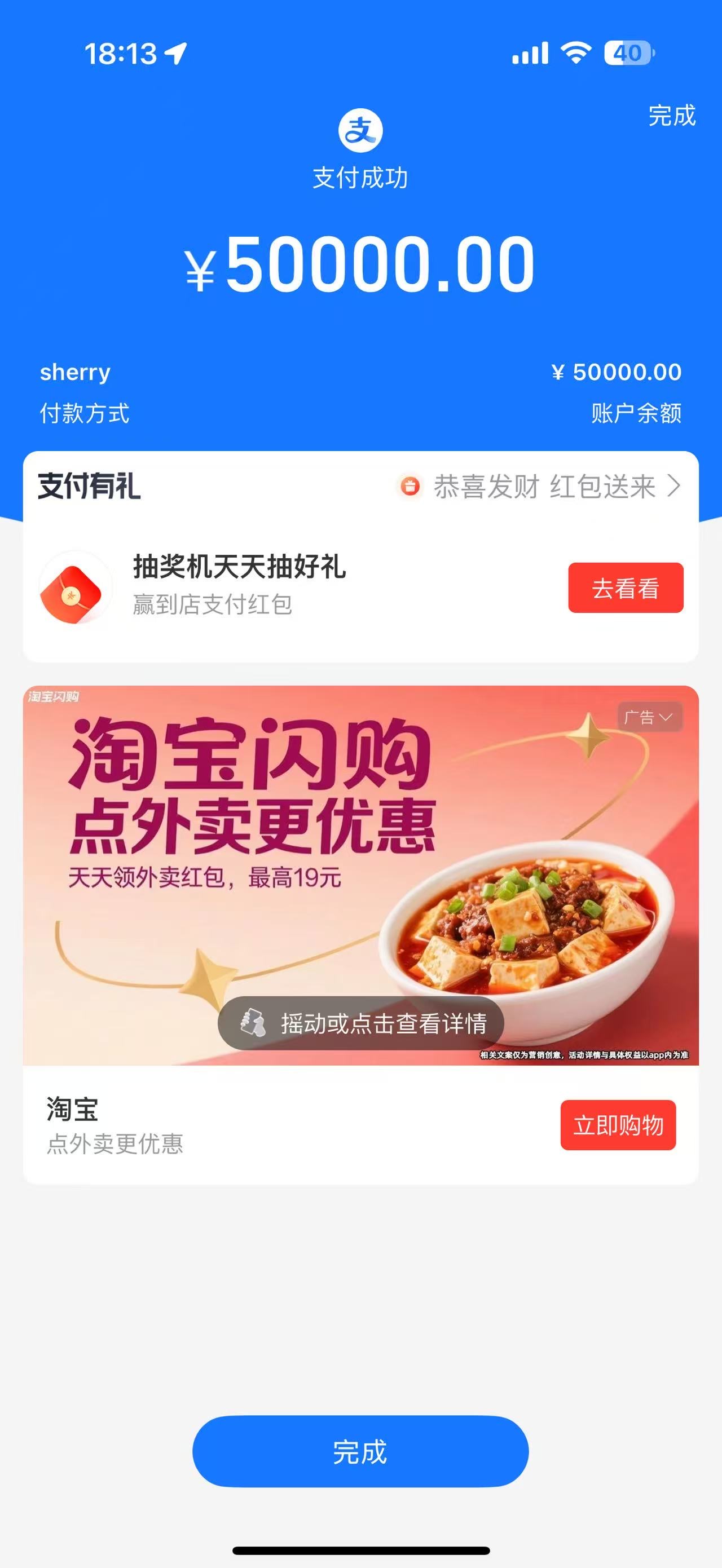This screenshot has width=722, height=1568.
Task: Tap 摇动或点击查看详情 for ad details
Action: pos(361,1023)
